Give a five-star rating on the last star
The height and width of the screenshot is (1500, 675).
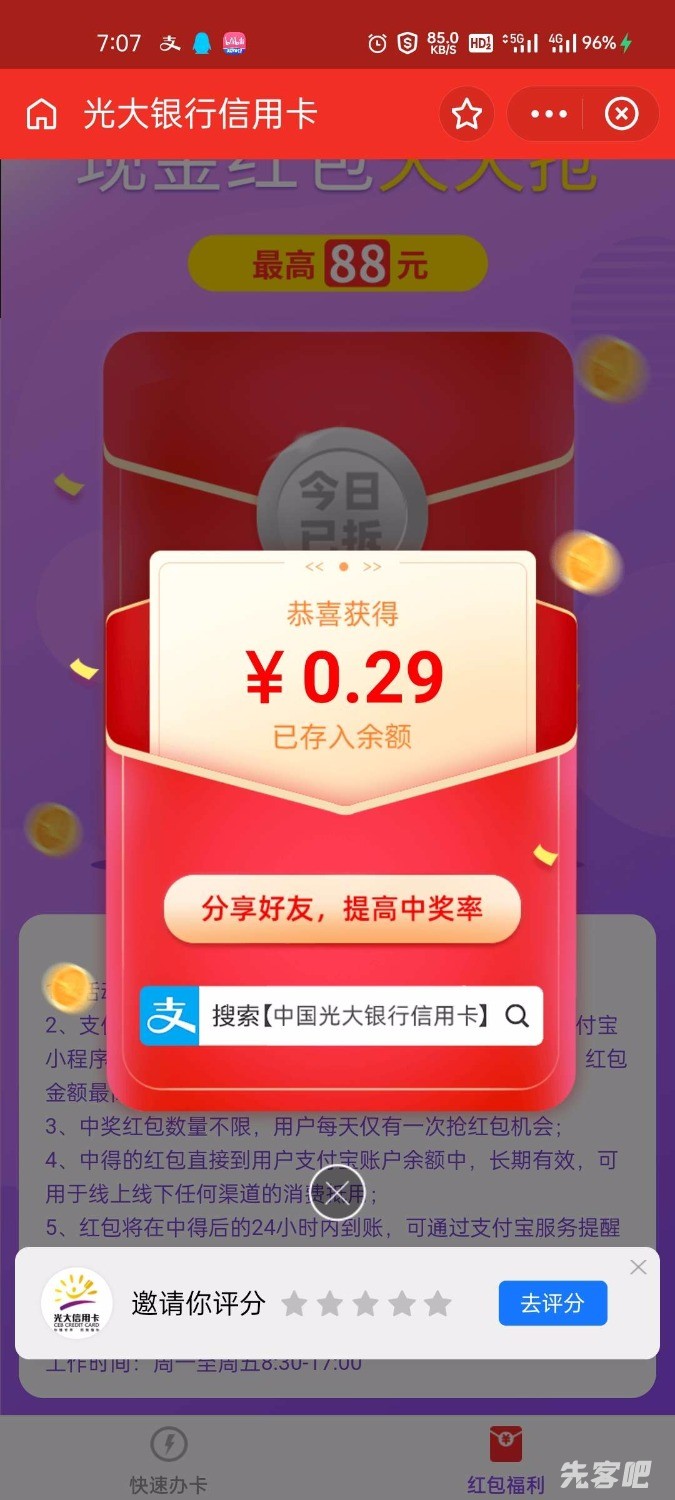437,1304
